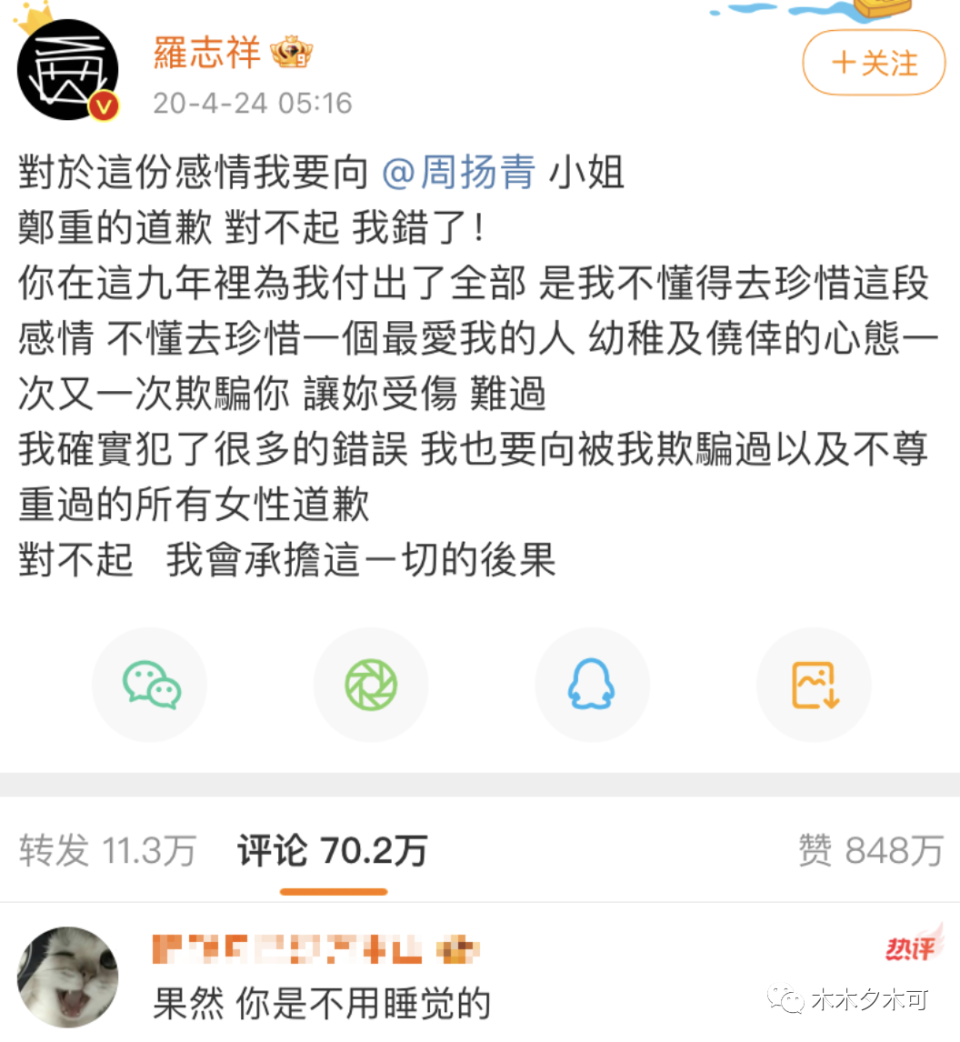960x1042 pixels.
Task: Follow 羅志祥 via the +关注 button
Action: click(873, 61)
